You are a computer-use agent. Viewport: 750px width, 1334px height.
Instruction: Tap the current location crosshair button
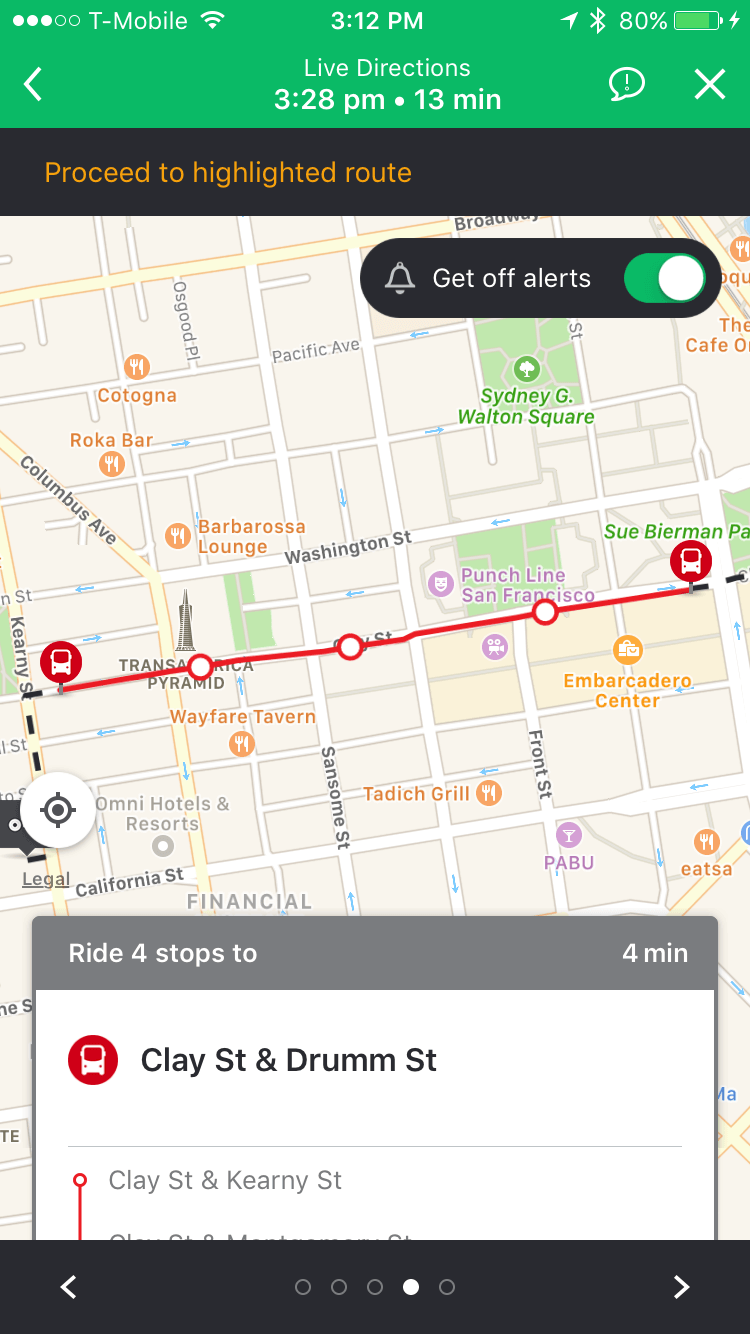pyautogui.click(x=57, y=810)
